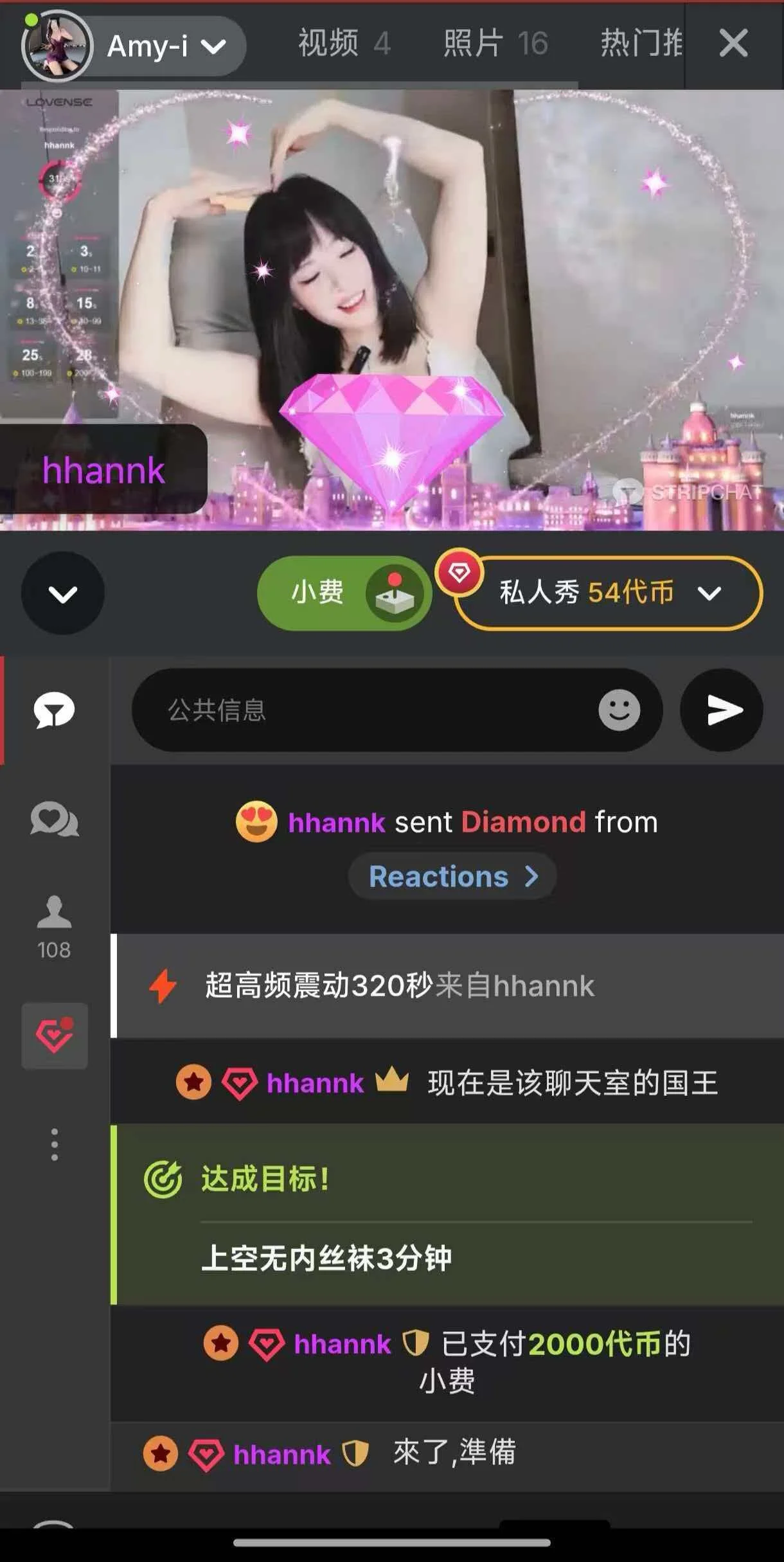The image size is (784, 1562).
Task: Open the more options dots menu
Action: 55,1144
